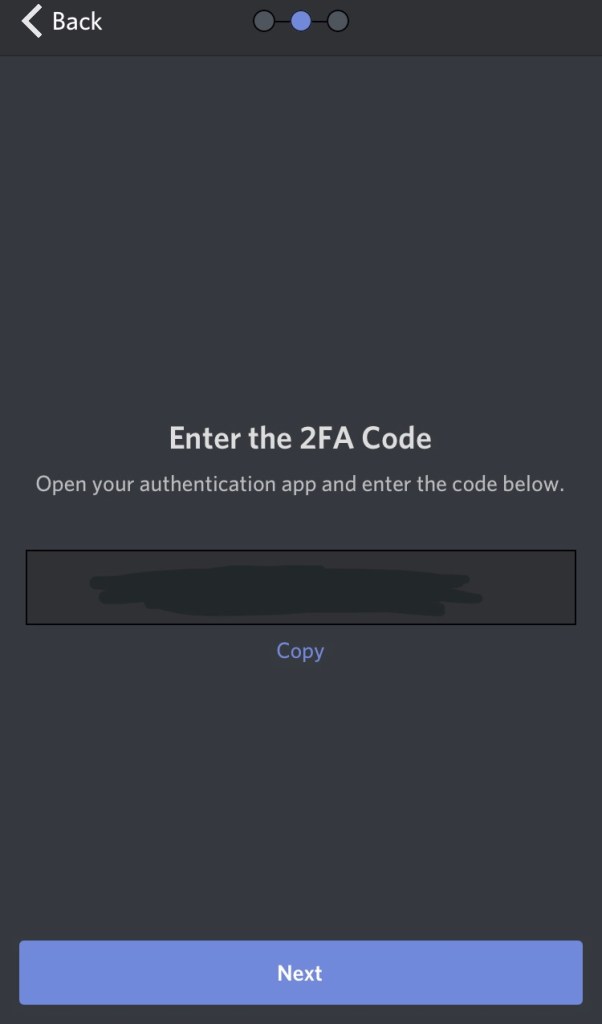Tap the 2FA code box
This screenshot has width=602, height=1024.
point(300,587)
